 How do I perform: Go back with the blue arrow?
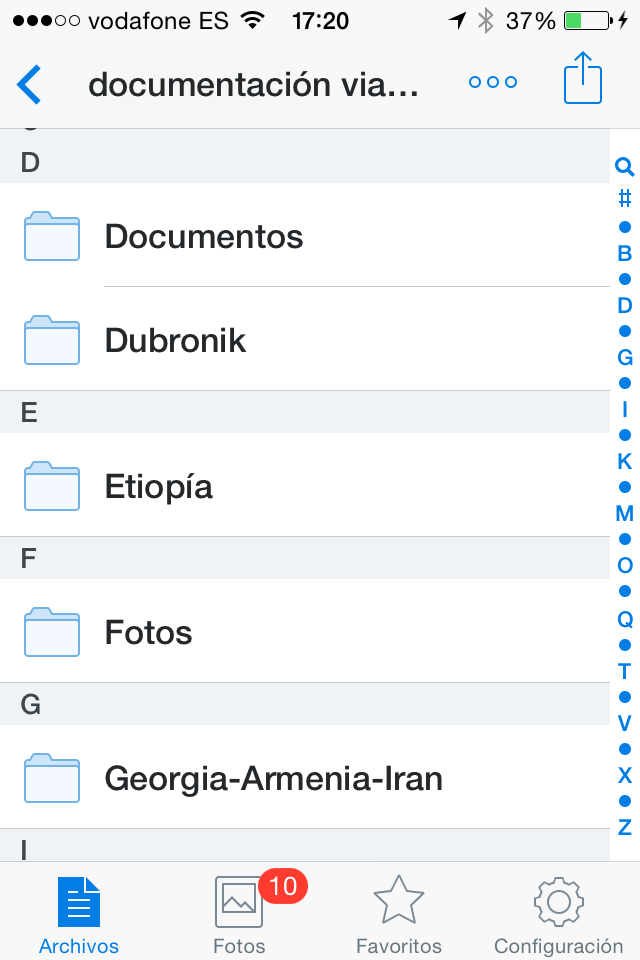(x=30, y=85)
